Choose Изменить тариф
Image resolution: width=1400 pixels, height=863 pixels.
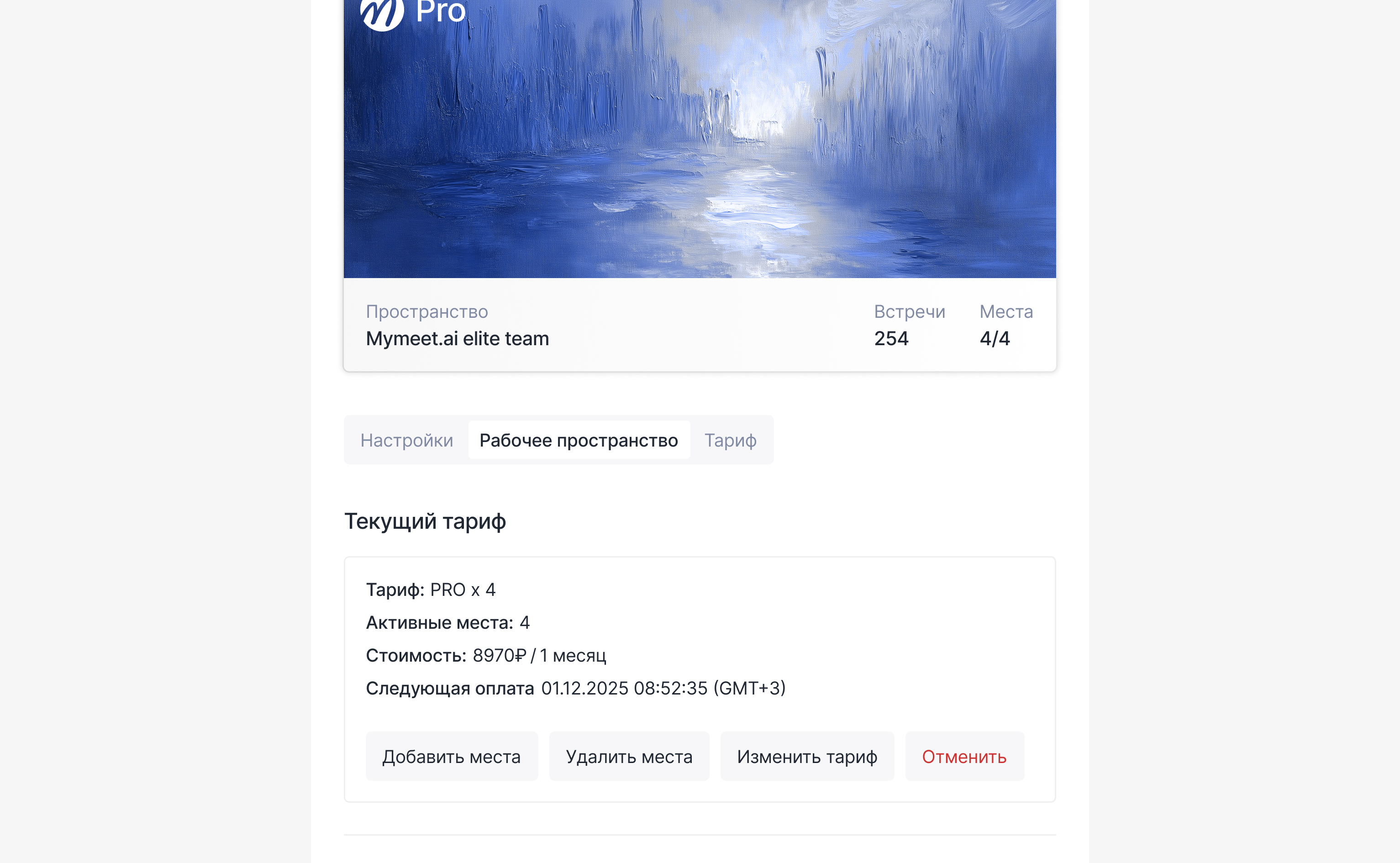[806, 756]
